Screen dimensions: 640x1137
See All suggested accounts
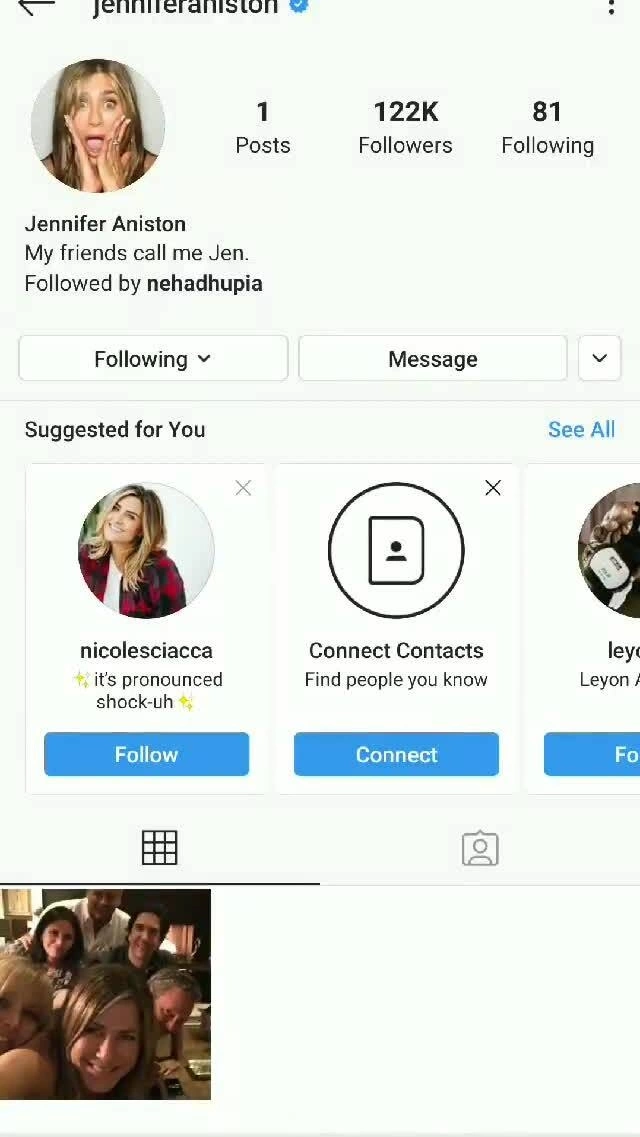pyautogui.click(x=581, y=430)
